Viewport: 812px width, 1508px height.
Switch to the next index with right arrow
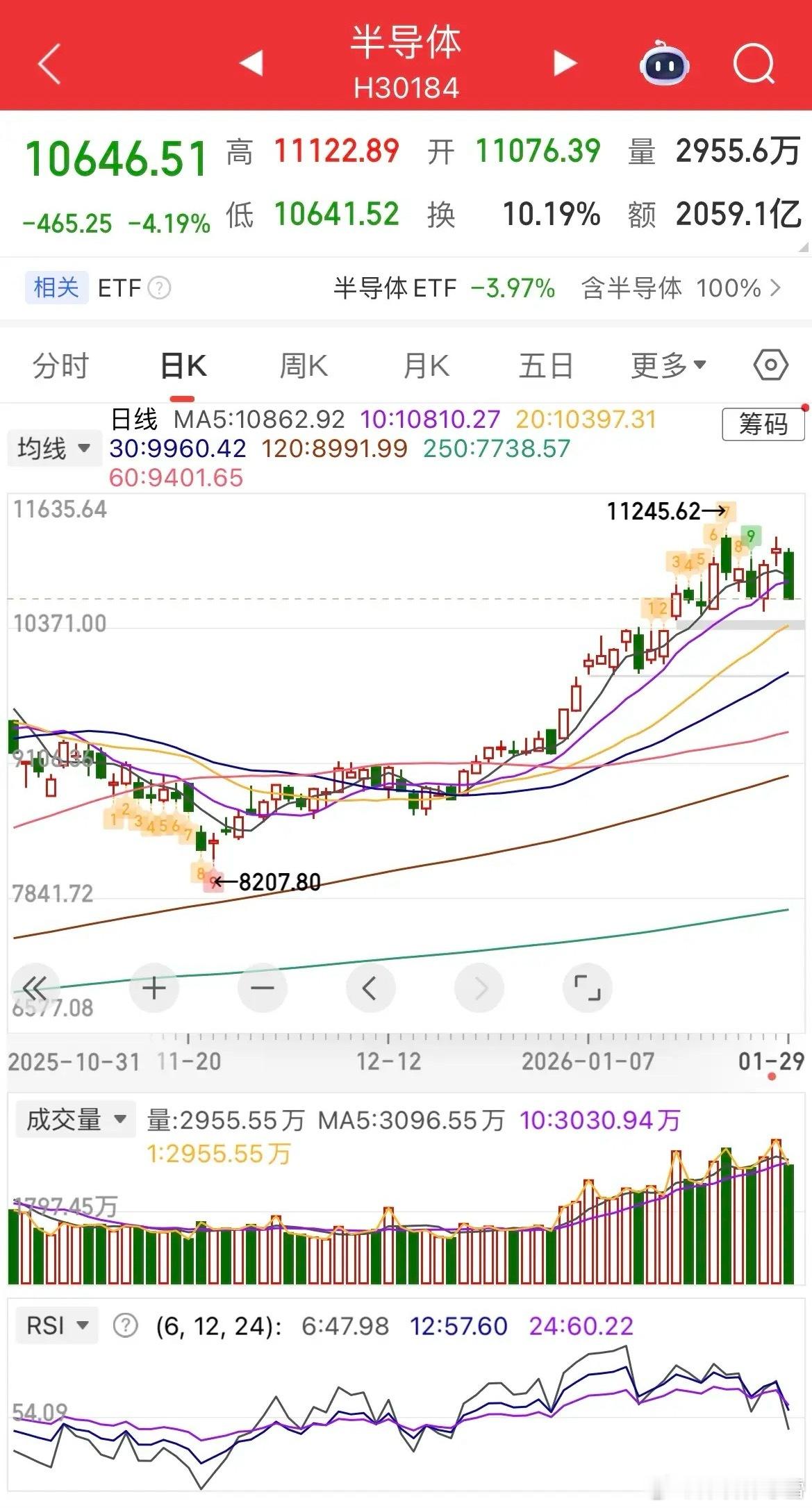(565, 63)
